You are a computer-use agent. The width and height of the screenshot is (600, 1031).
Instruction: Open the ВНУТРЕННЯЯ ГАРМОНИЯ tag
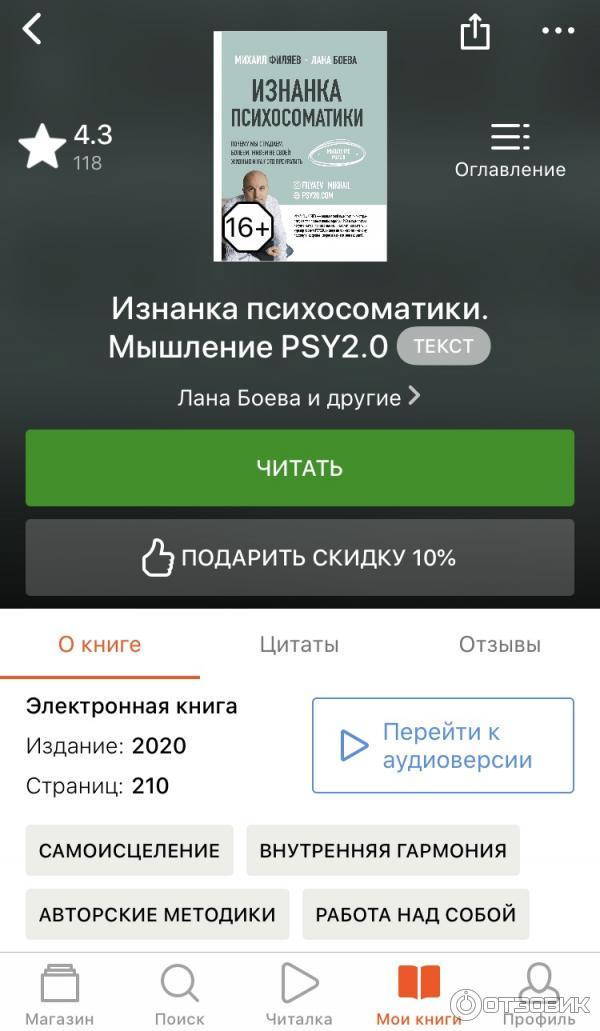pyautogui.click(x=383, y=851)
